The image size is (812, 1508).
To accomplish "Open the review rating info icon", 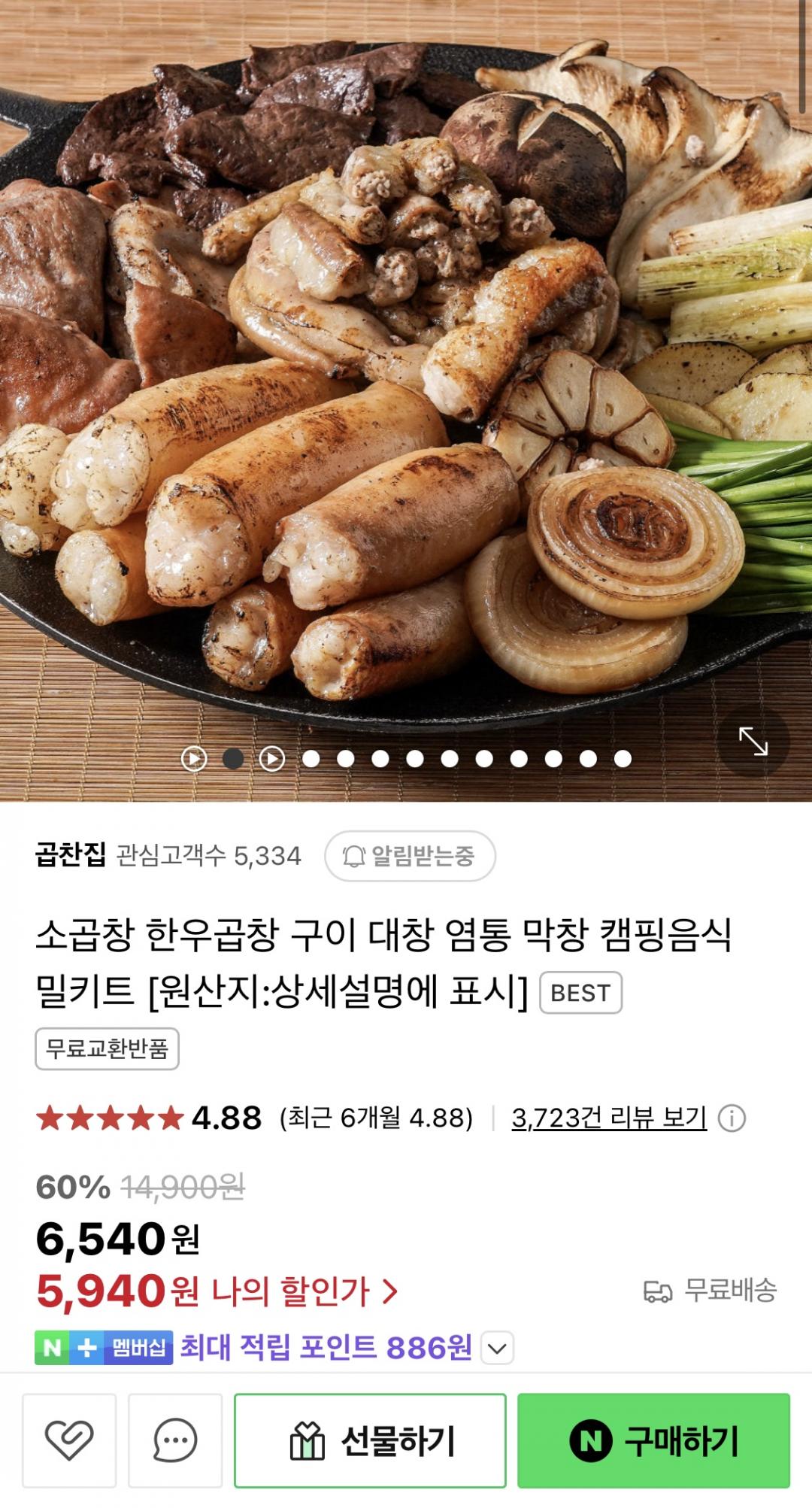I will [x=732, y=1118].
